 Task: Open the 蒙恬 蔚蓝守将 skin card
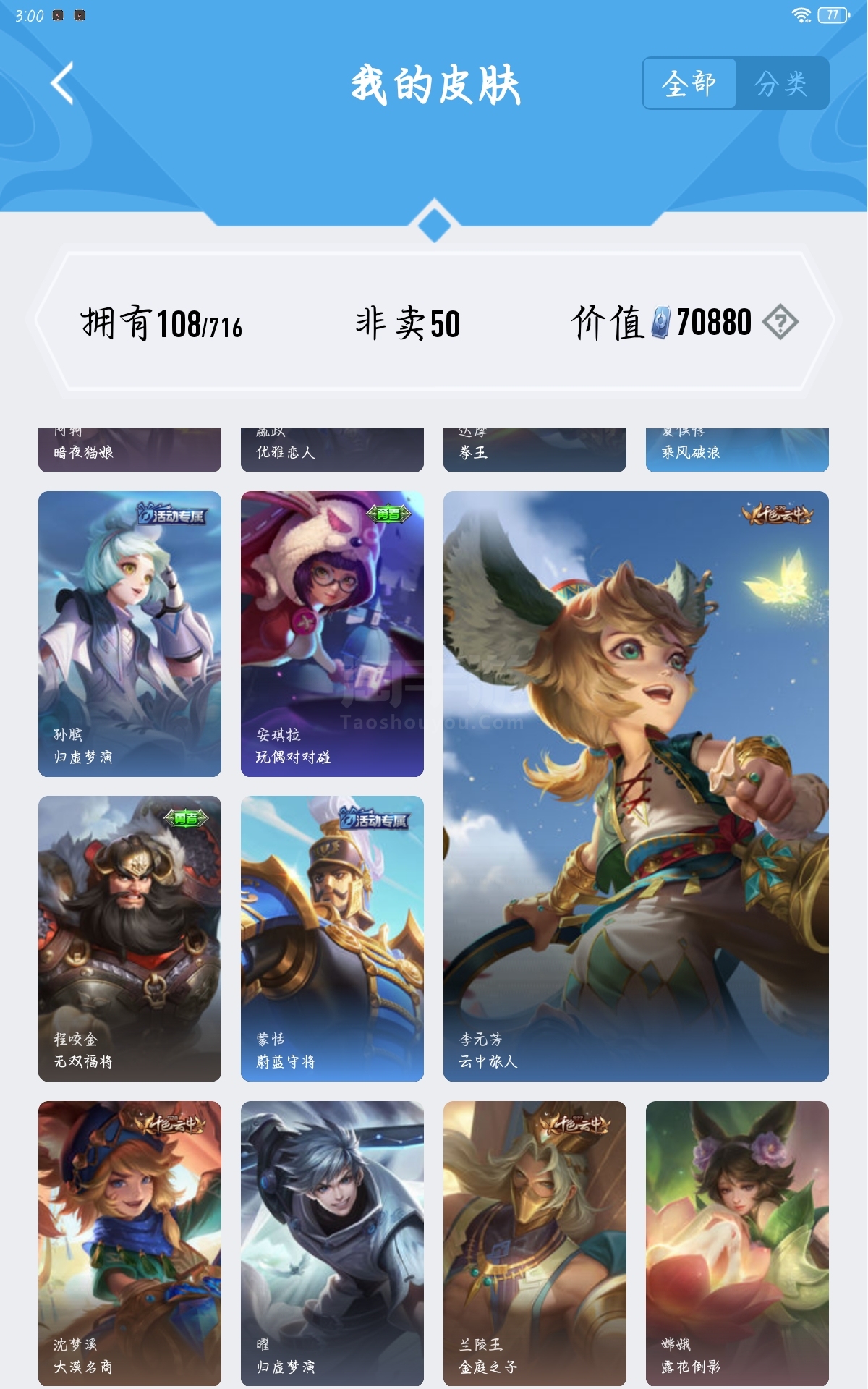pyautogui.click(x=332, y=938)
